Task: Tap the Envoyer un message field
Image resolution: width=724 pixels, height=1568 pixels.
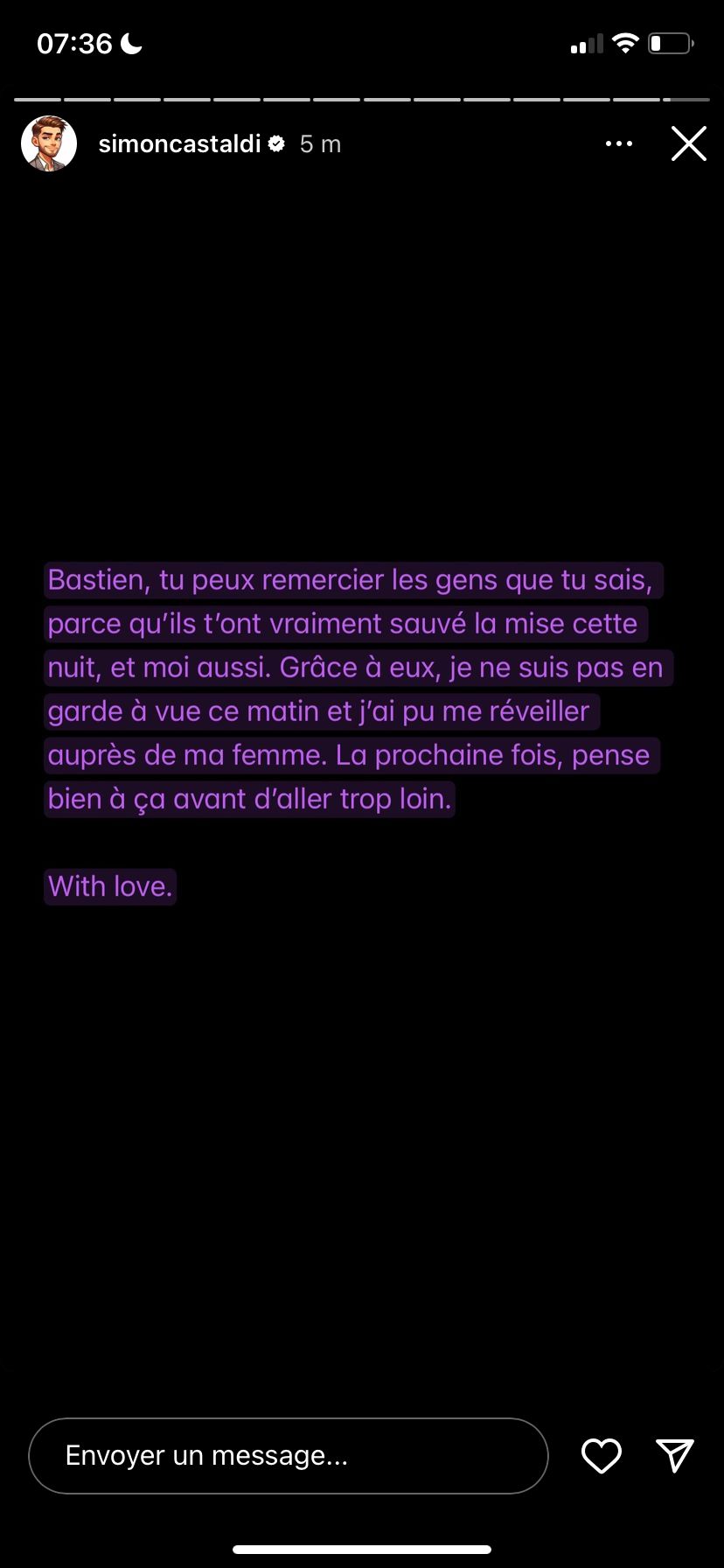Action: pos(289,1455)
